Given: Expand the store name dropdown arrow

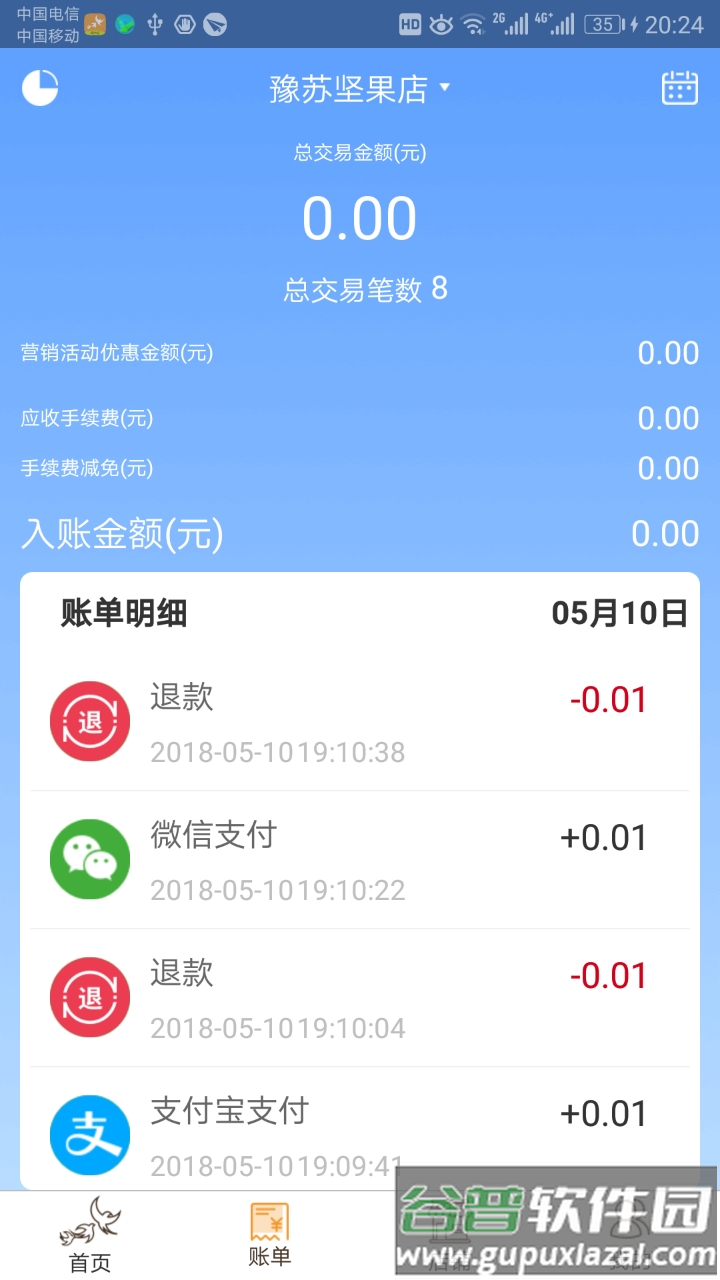Looking at the screenshot, I should [444, 88].
